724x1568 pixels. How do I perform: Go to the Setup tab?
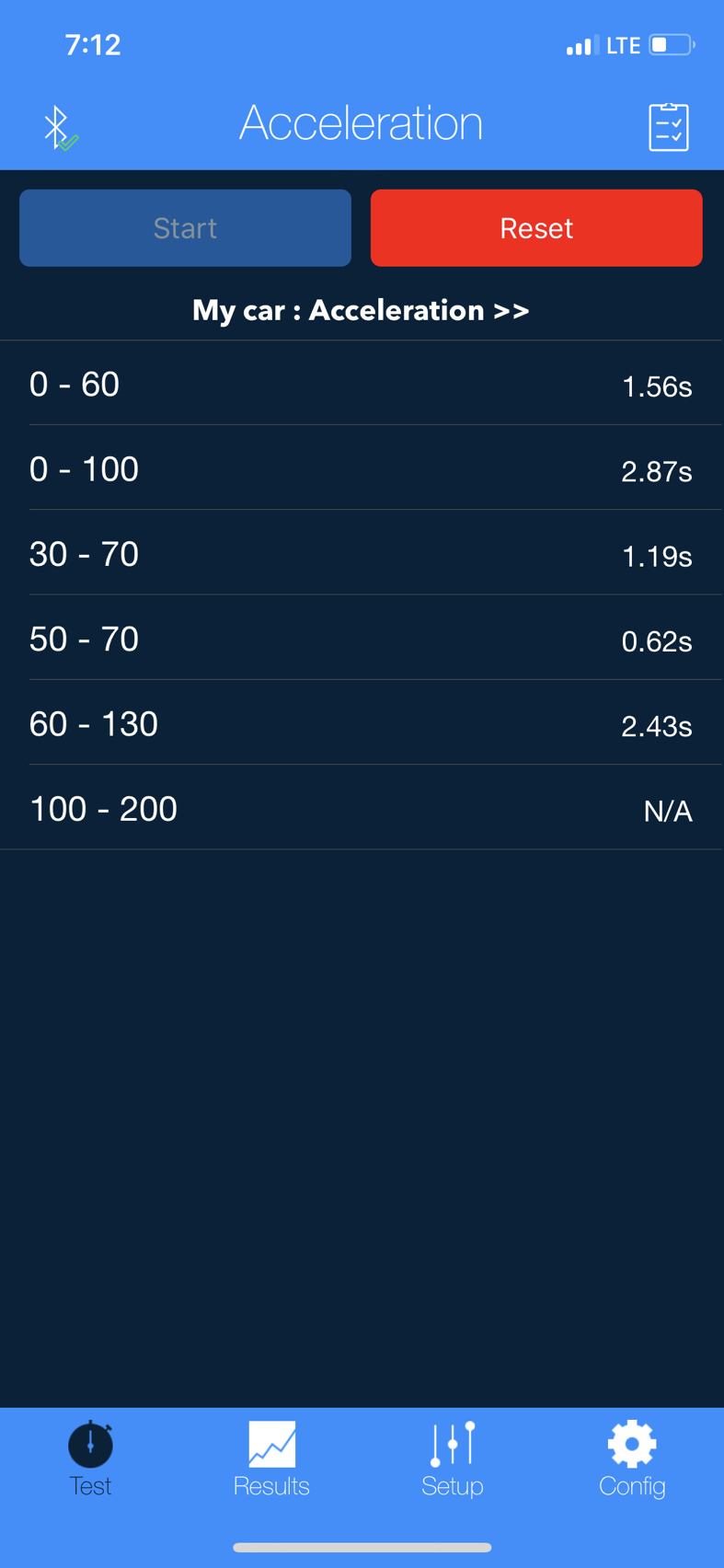(452, 1458)
